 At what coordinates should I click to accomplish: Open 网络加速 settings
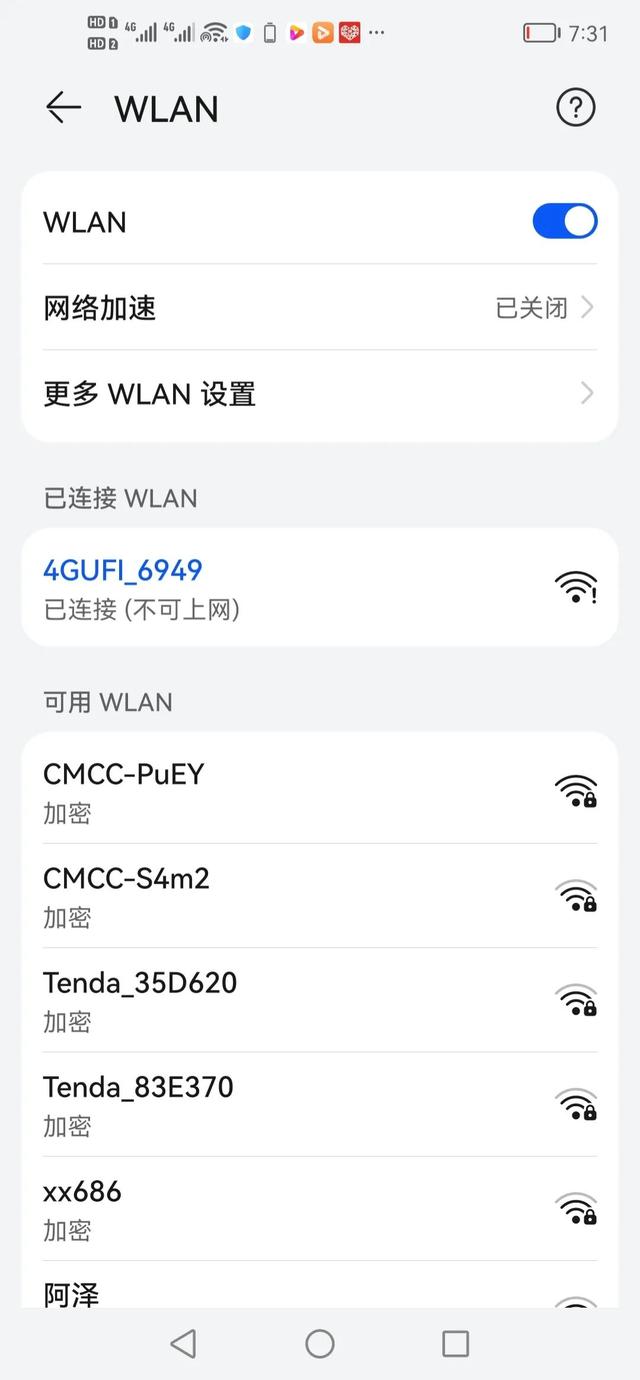click(x=320, y=308)
